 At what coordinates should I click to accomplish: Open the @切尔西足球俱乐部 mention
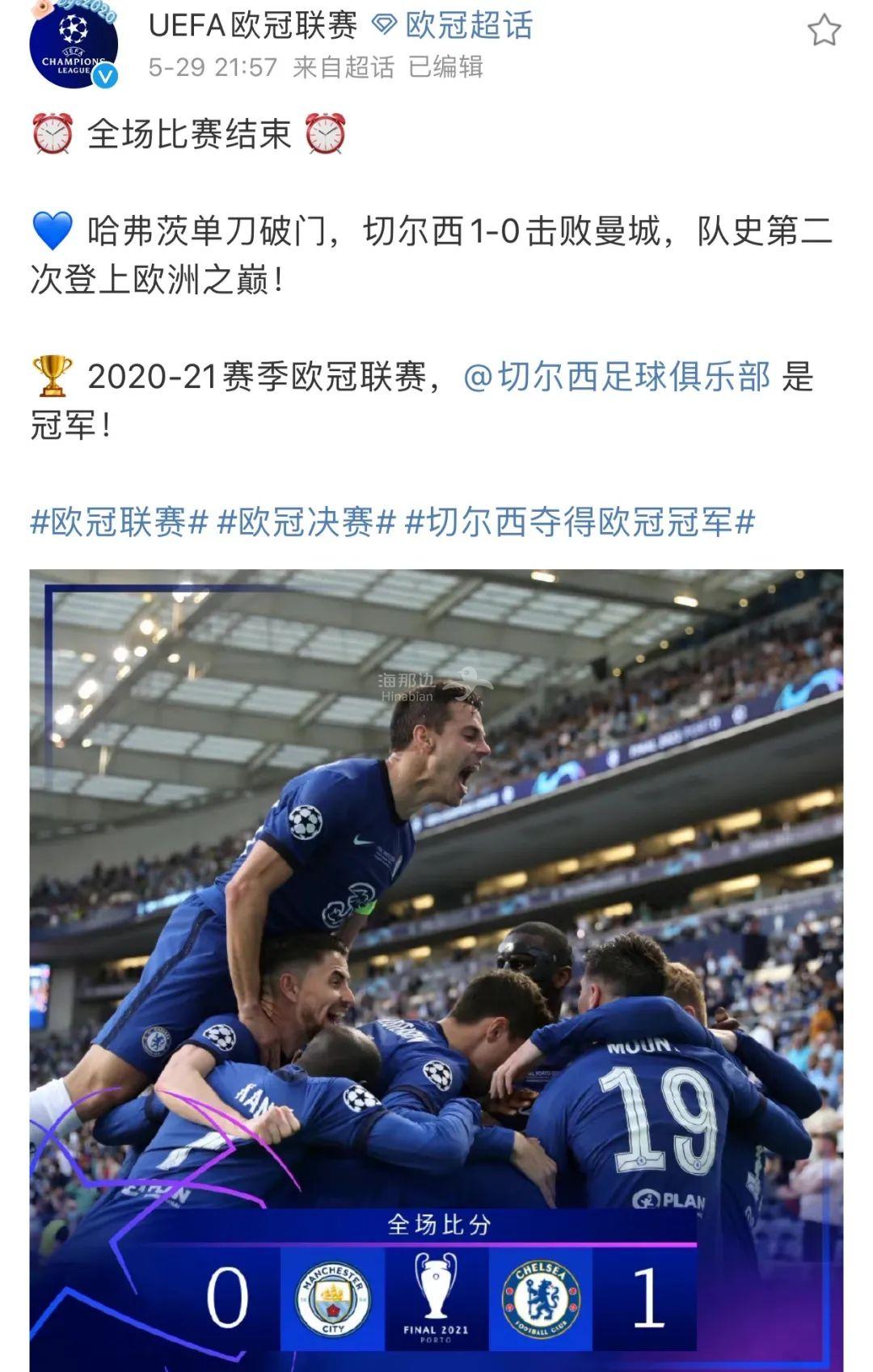(617, 377)
